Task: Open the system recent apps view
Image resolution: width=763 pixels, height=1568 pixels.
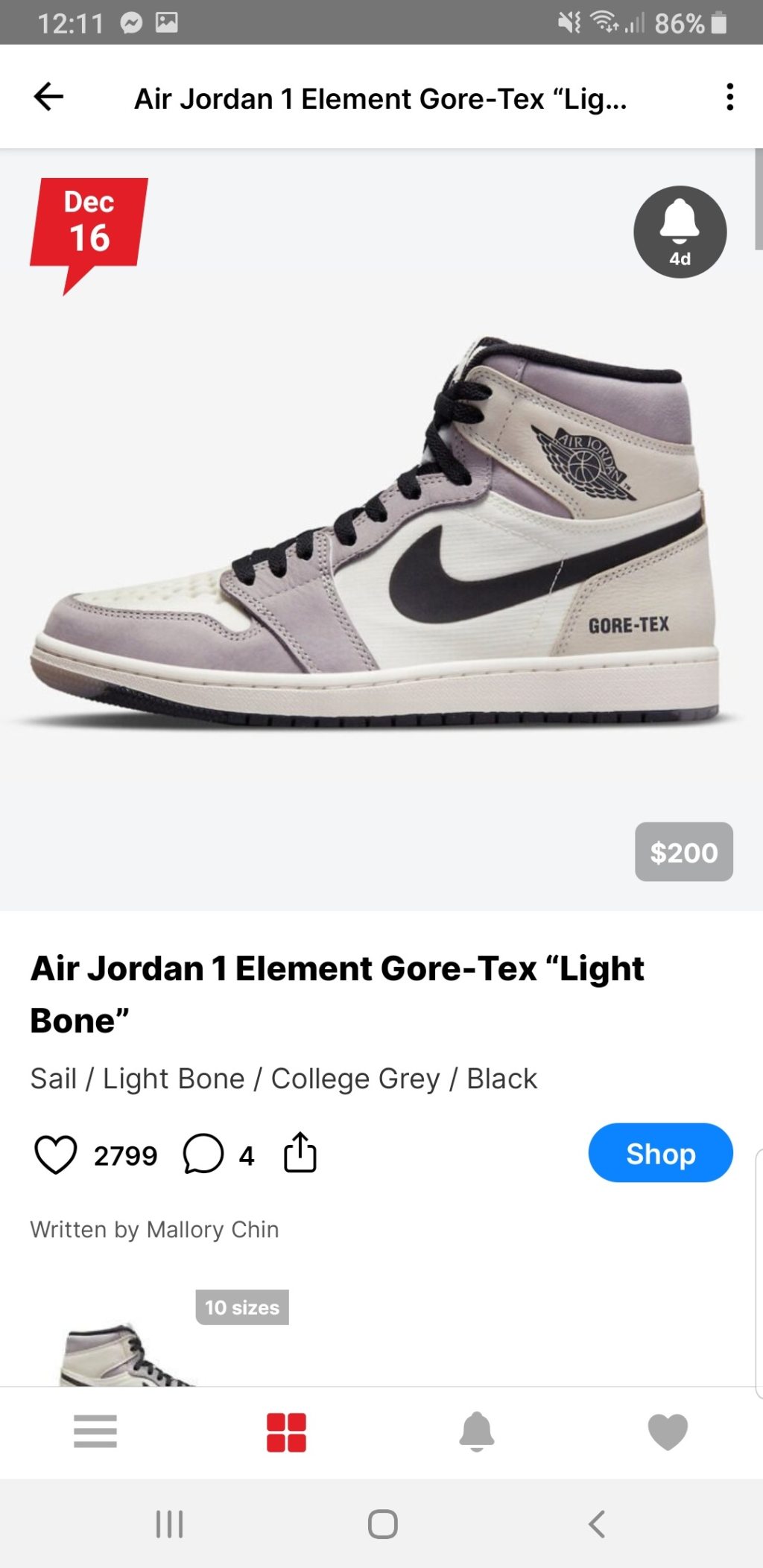Action: 170,1524
